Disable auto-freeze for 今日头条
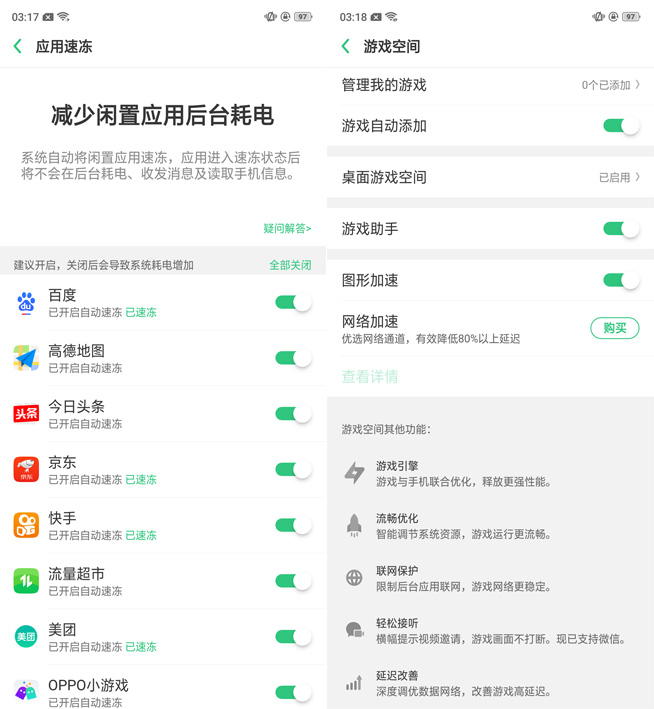The height and width of the screenshot is (709, 654). point(293,414)
